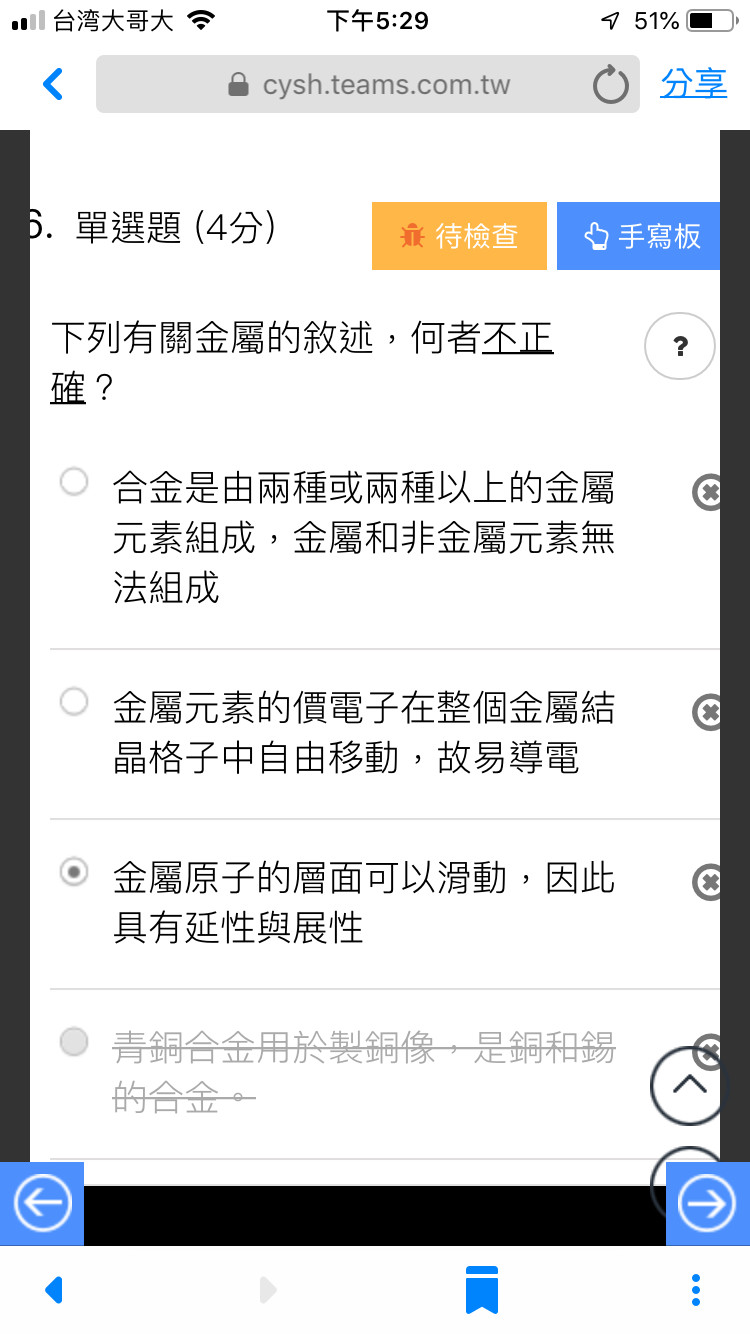The image size is (750, 1334).
Task: Go to the next question
Action: [707, 1204]
